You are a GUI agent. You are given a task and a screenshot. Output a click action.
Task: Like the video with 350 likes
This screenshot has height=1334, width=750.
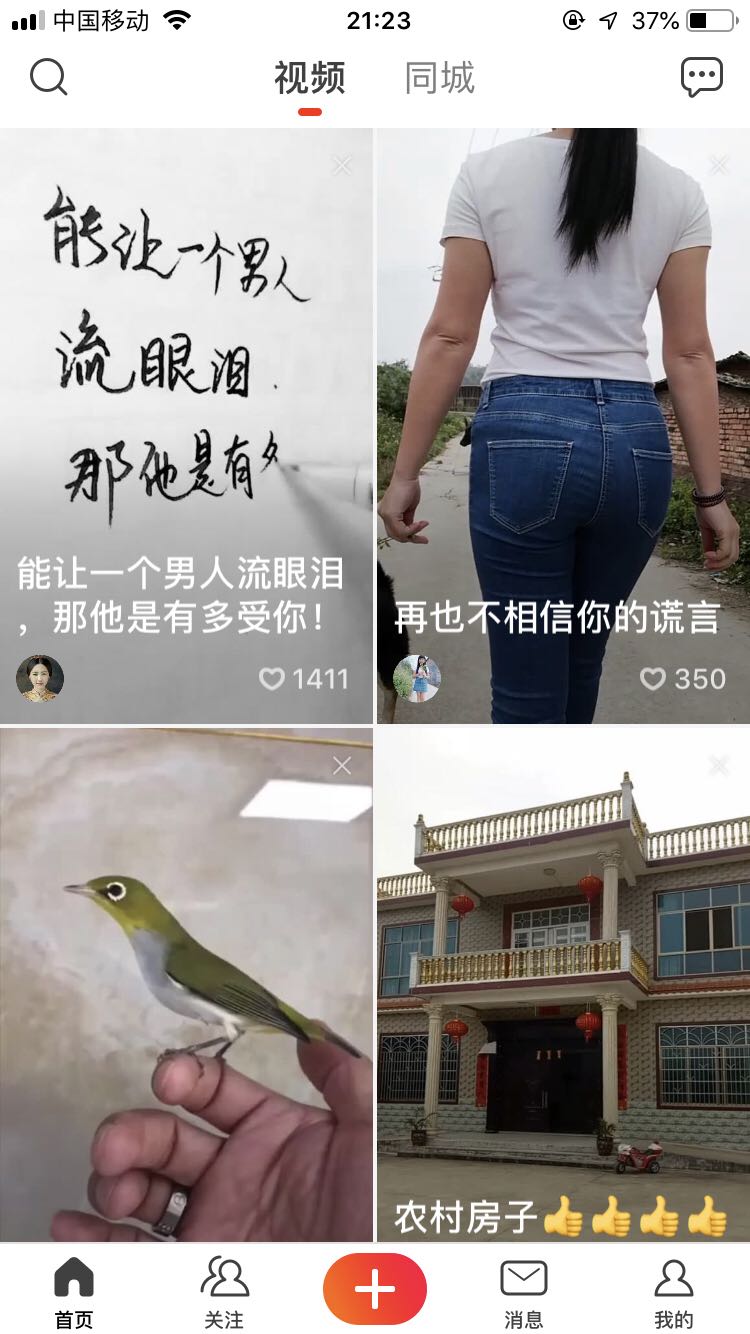pyautogui.click(x=652, y=679)
